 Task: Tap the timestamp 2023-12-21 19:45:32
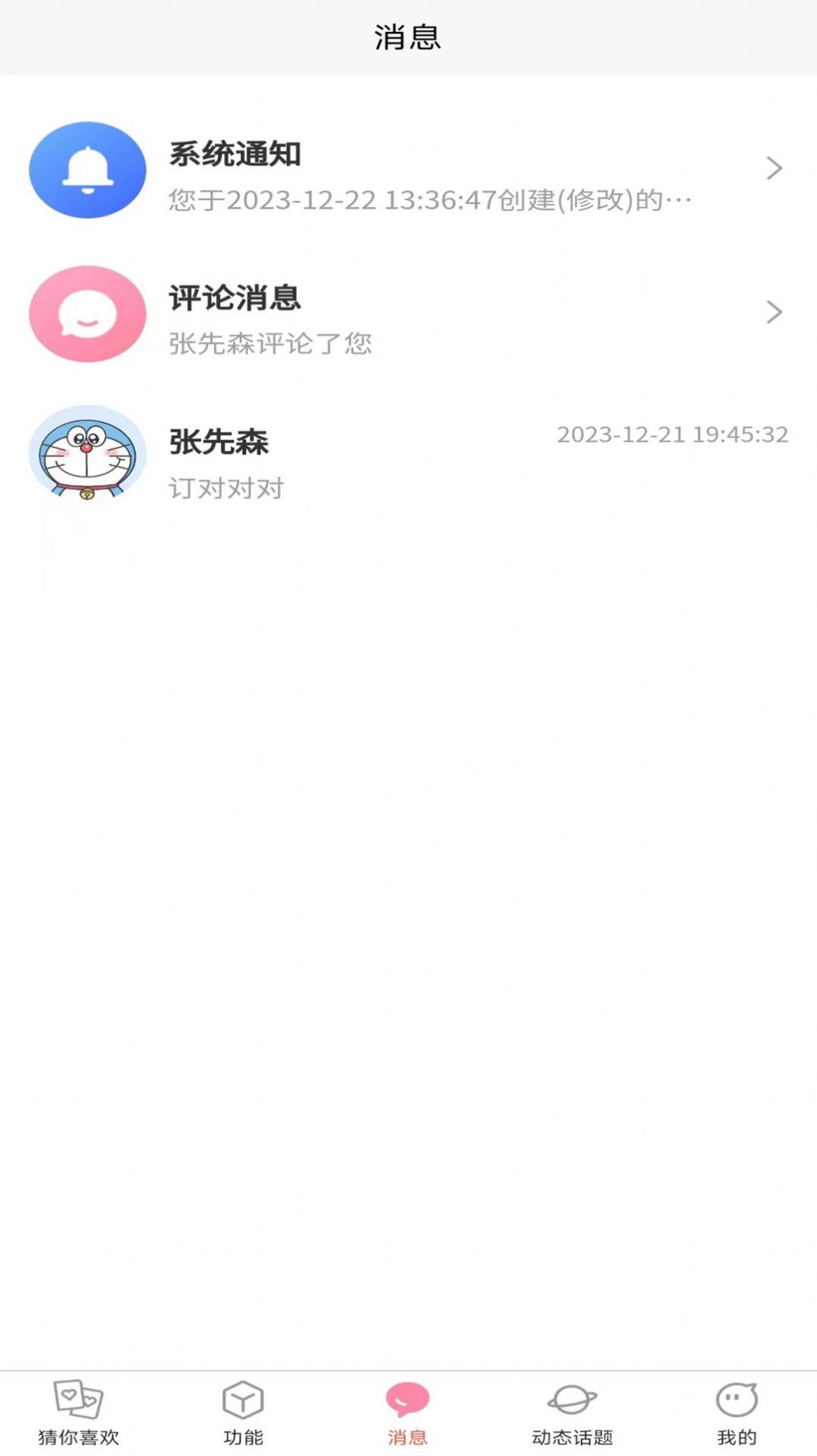tap(673, 435)
